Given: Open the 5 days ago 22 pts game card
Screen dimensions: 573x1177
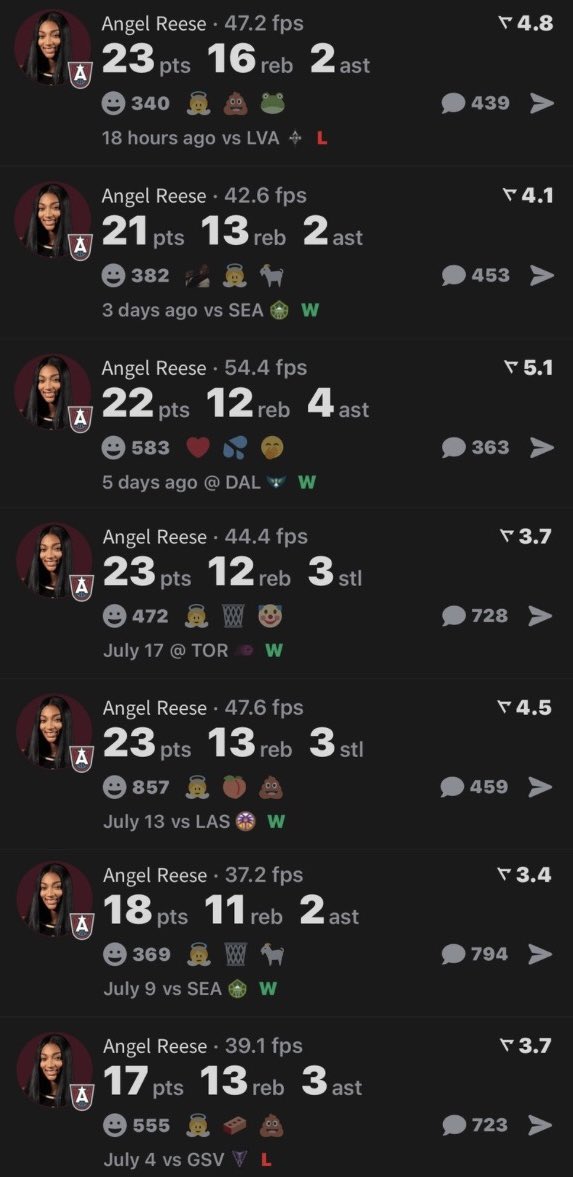Looking at the screenshot, I should [286, 424].
